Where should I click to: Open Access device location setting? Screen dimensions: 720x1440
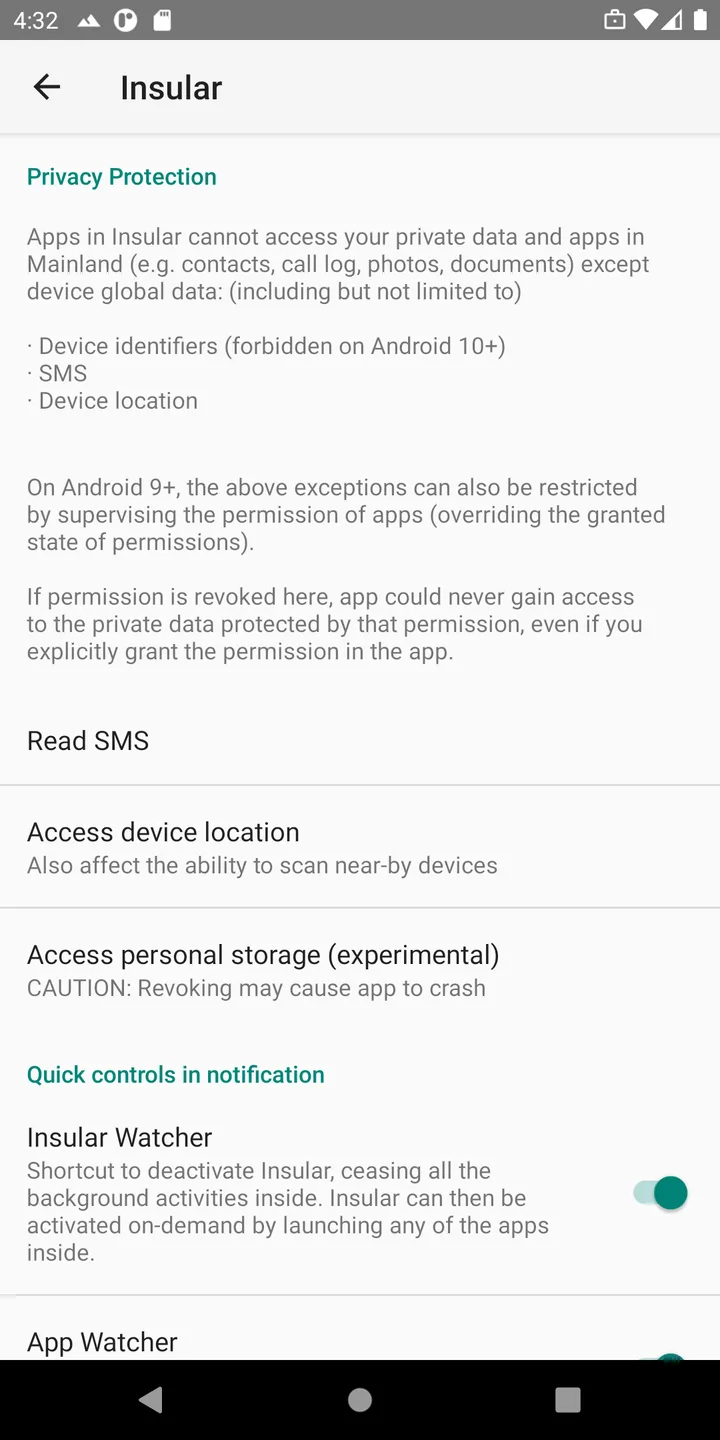pos(360,847)
